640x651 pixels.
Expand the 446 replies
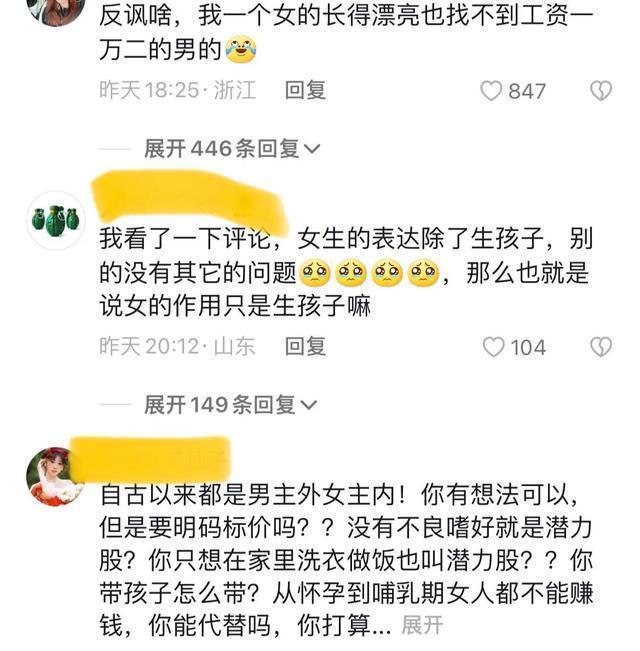coord(231,149)
